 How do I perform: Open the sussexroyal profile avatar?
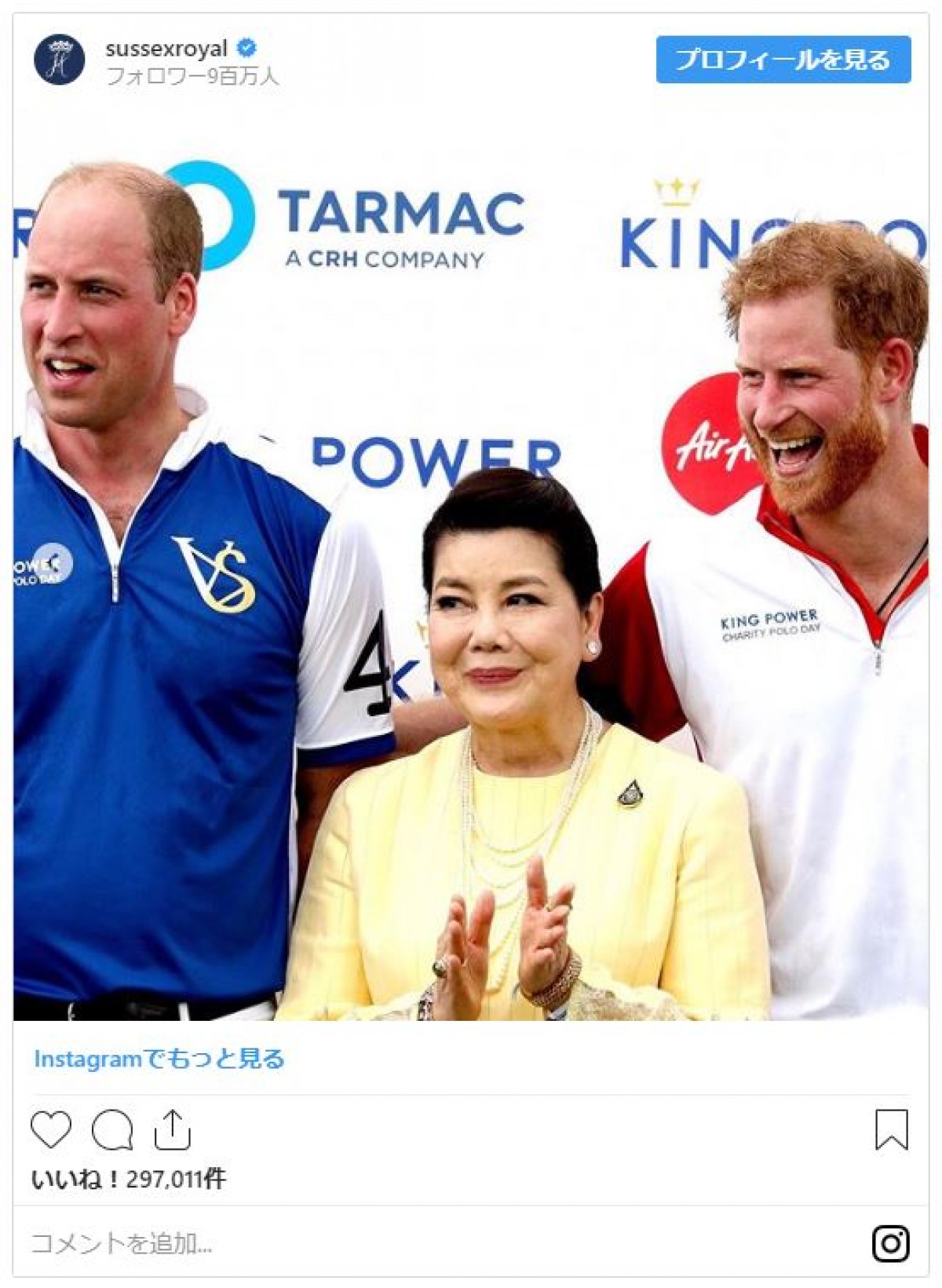pos(59,60)
